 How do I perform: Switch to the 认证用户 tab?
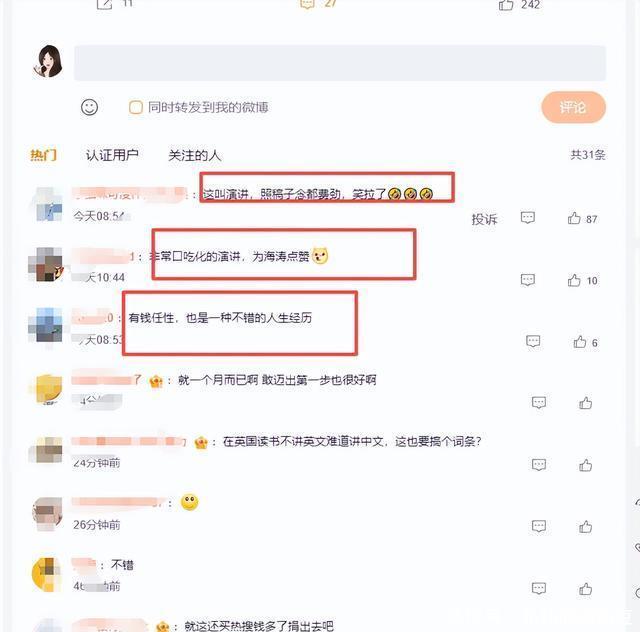112,155
